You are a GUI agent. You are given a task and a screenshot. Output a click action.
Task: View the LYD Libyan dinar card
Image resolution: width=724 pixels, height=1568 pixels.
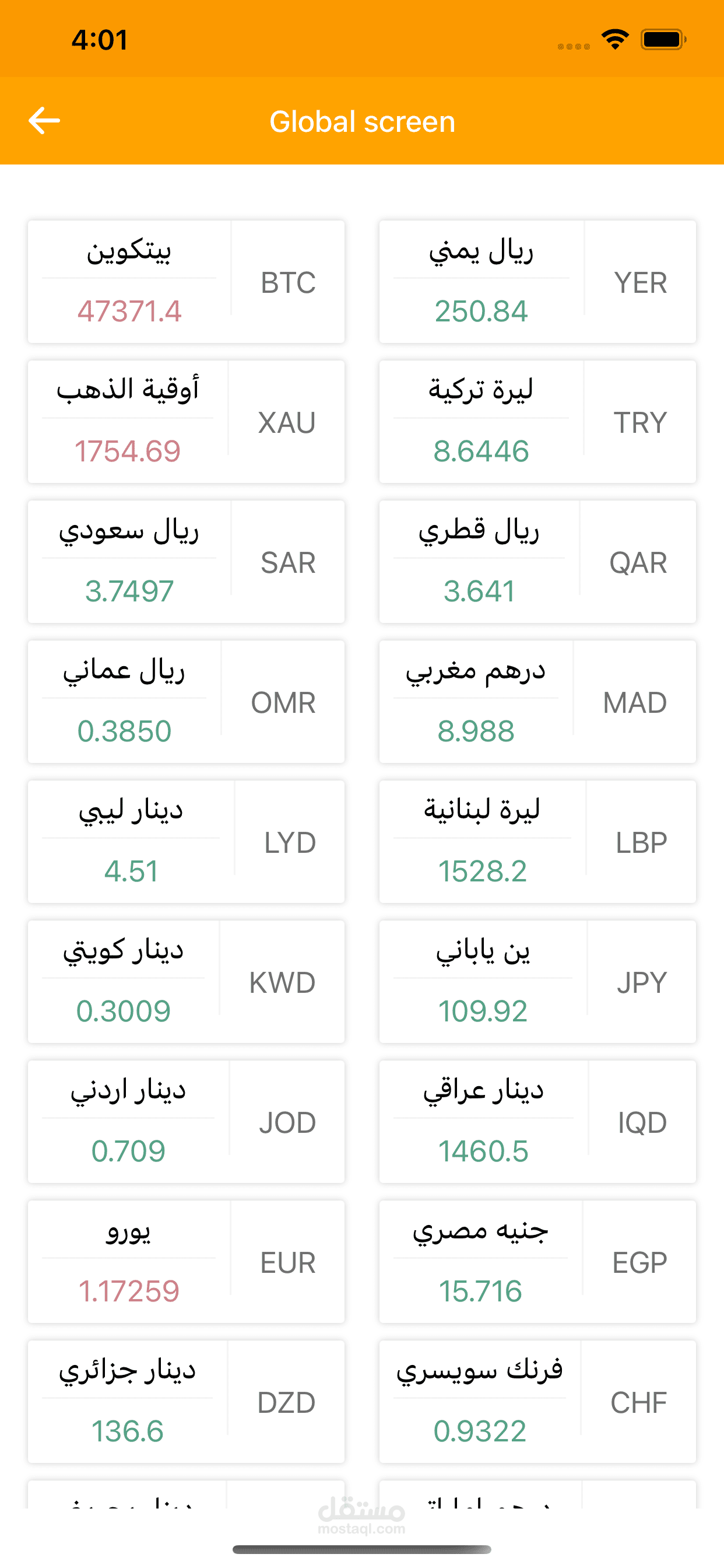click(x=186, y=842)
